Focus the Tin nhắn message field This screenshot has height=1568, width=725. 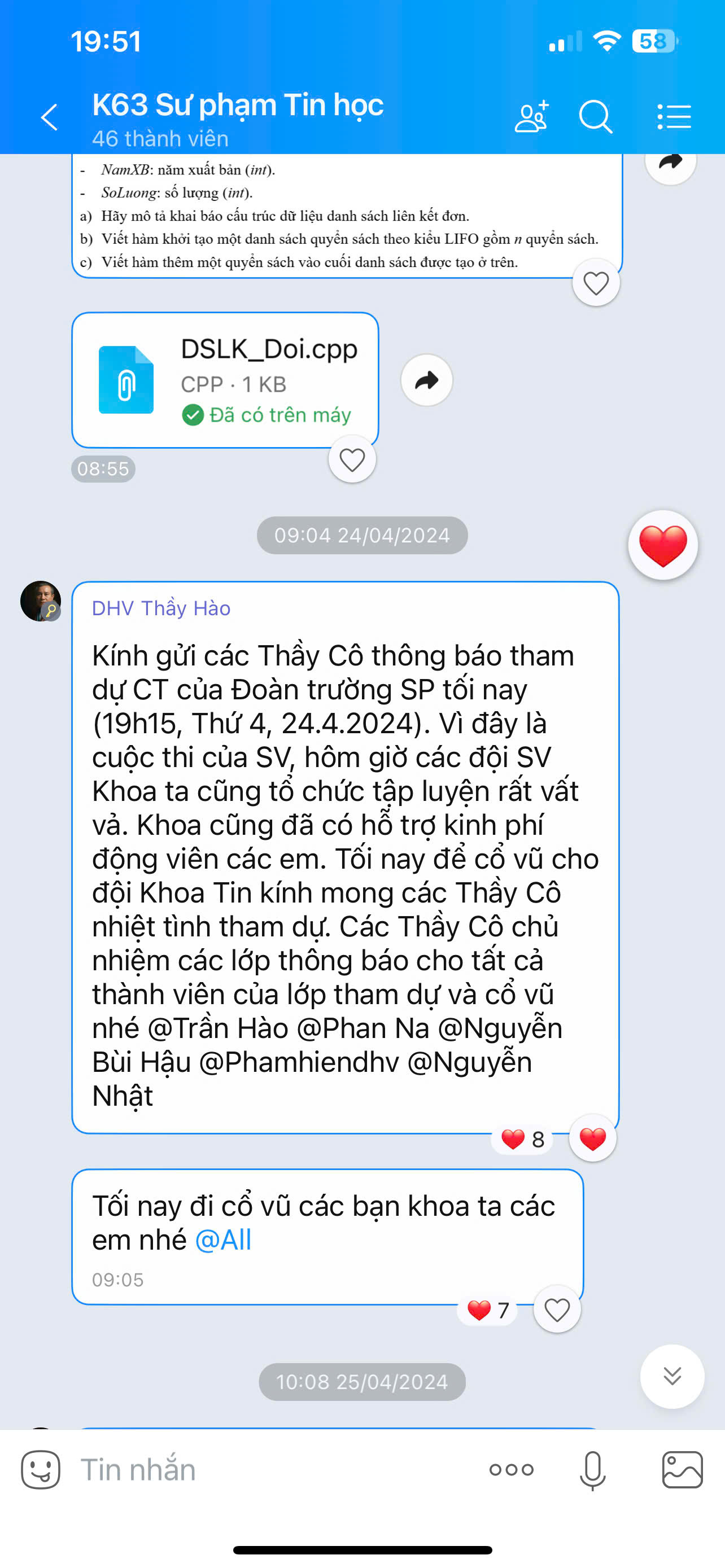point(274,1470)
